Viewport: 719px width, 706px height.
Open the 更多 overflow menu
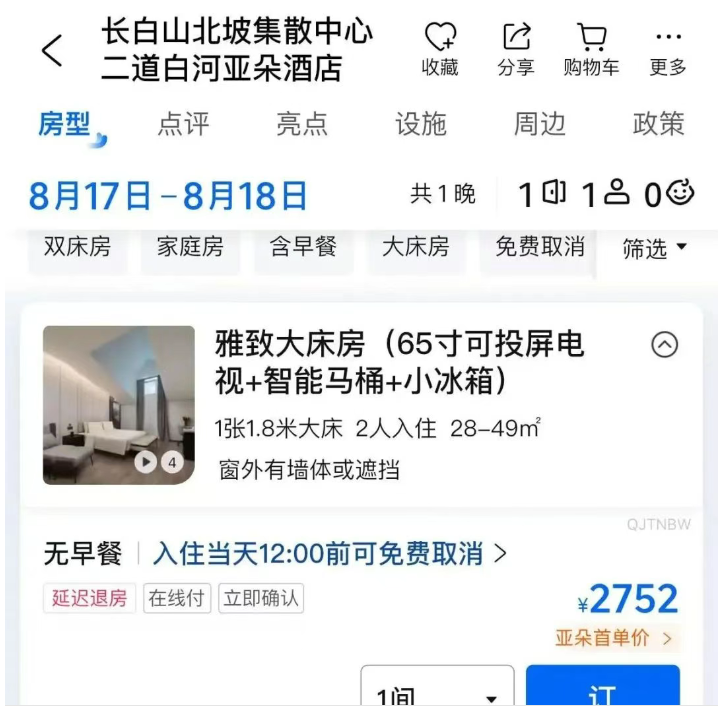coord(668,50)
